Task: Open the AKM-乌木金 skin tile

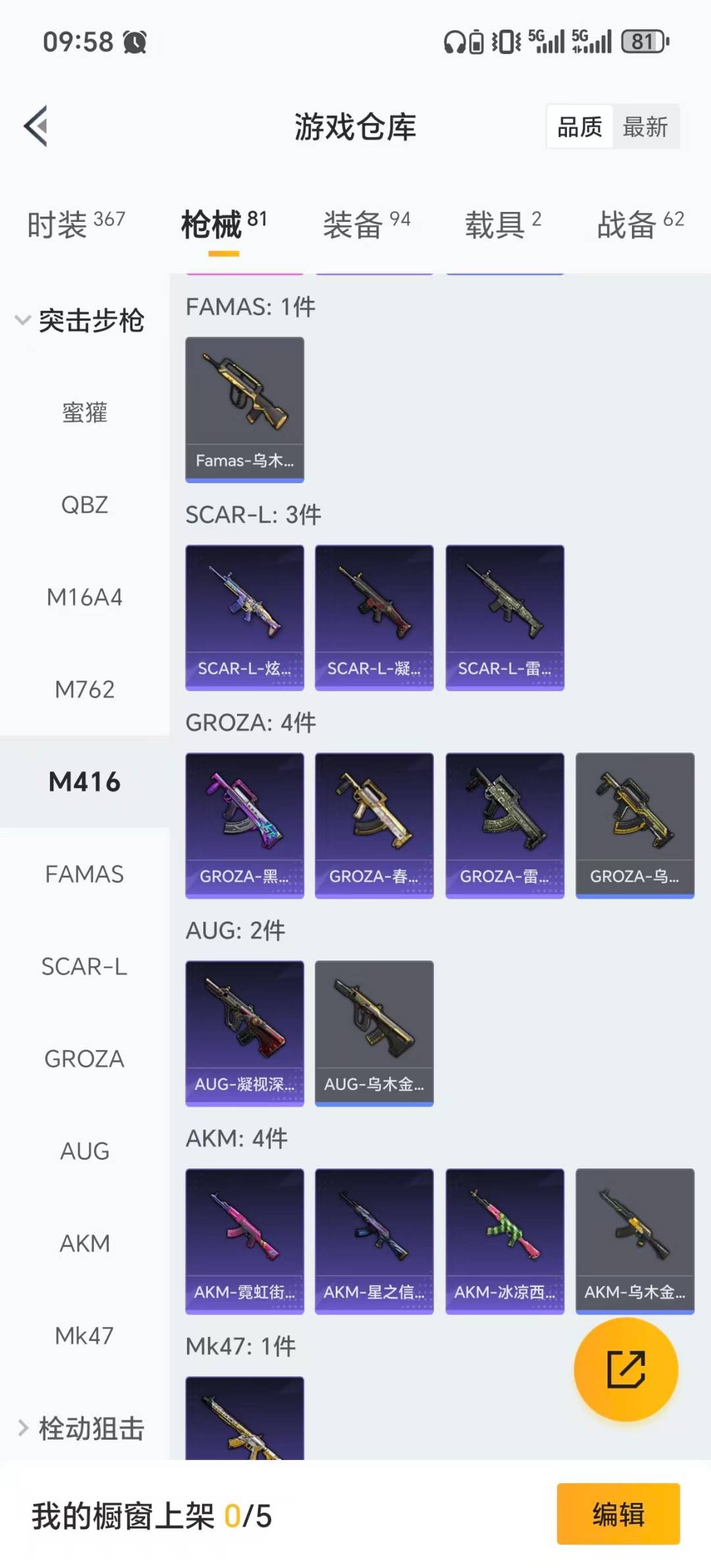Action: tap(635, 1241)
